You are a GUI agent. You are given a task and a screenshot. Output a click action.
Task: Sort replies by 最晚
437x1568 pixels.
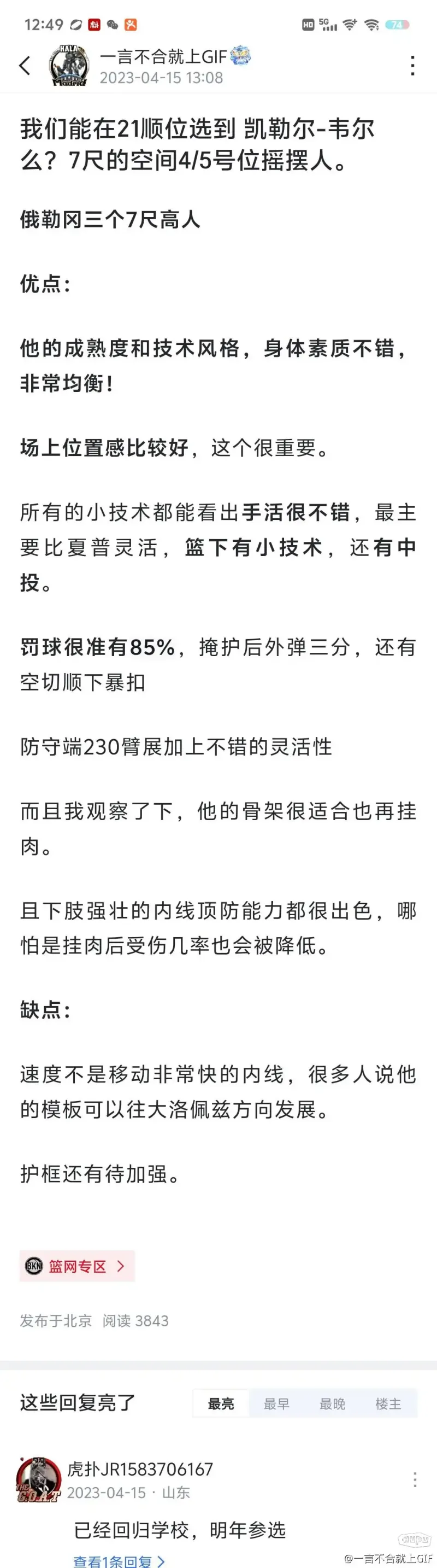click(x=333, y=1403)
